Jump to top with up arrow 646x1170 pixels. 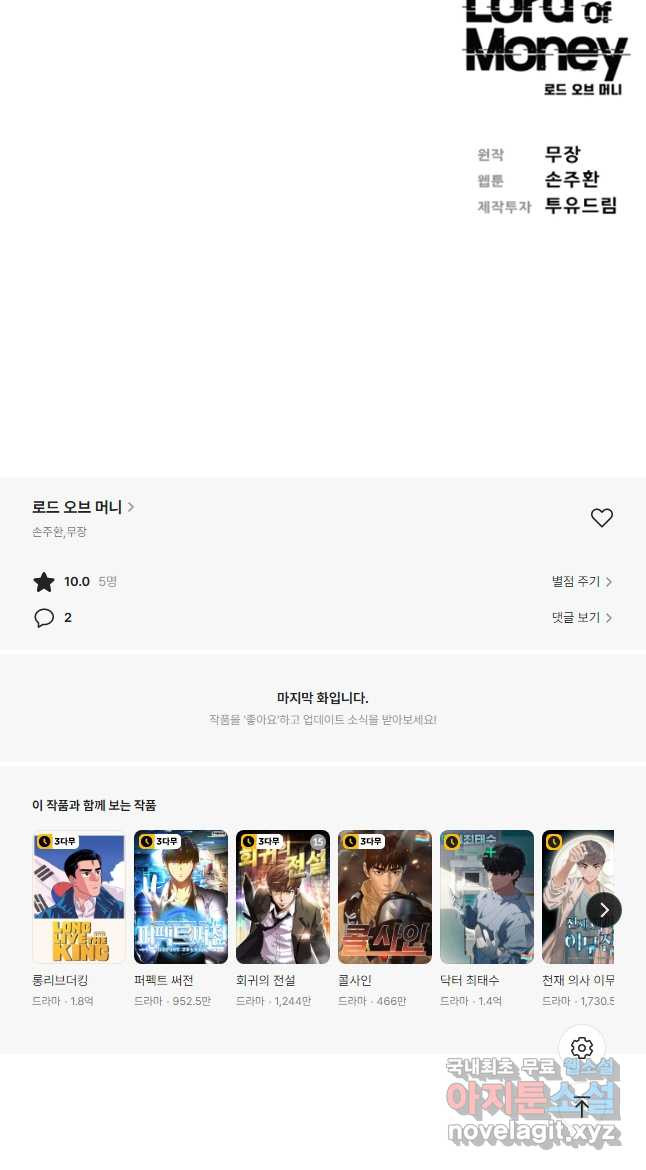(x=582, y=1106)
